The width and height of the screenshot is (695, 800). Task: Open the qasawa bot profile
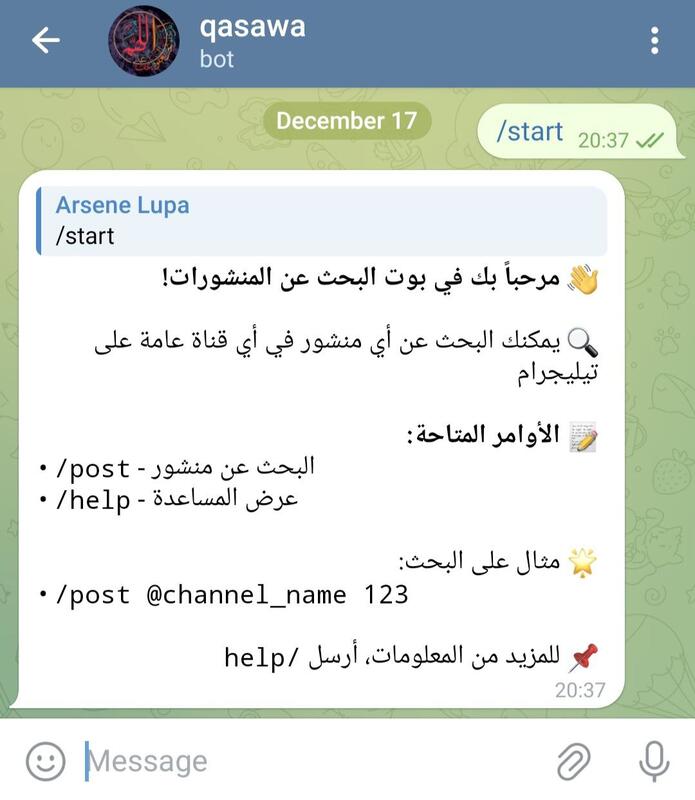click(251, 40)
